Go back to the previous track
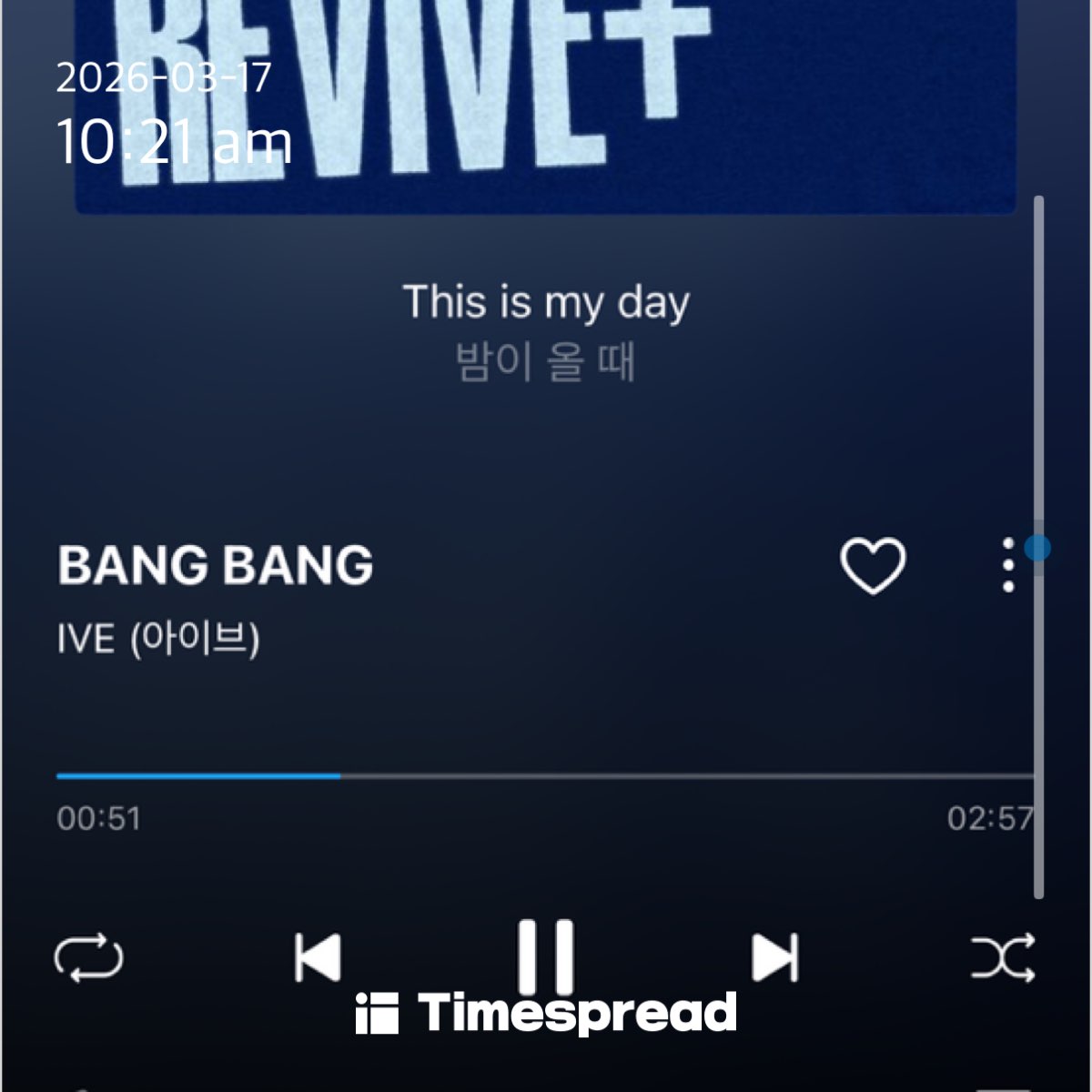The height and width of the screenshot is (1092, 1092). [x=318, y=957]
